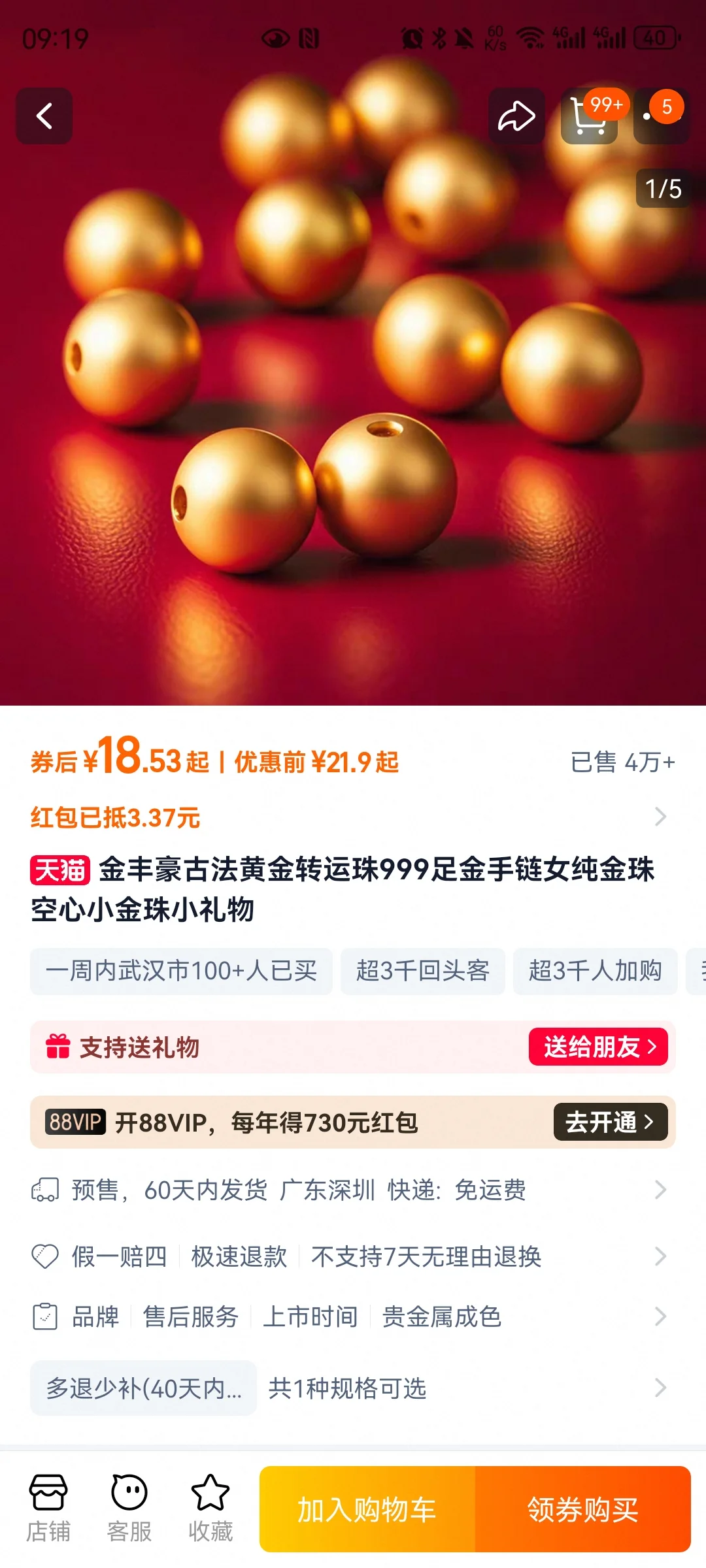Tap 领券购买 to buy
The image size is (706, 1568).
(583, 1509)
